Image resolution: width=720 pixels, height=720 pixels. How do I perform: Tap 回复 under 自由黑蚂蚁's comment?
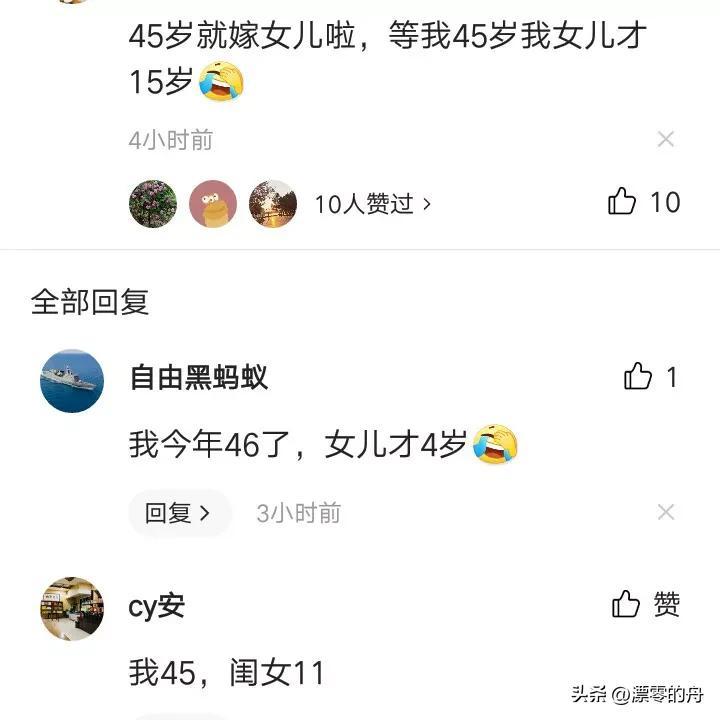(x=178, y=513)
